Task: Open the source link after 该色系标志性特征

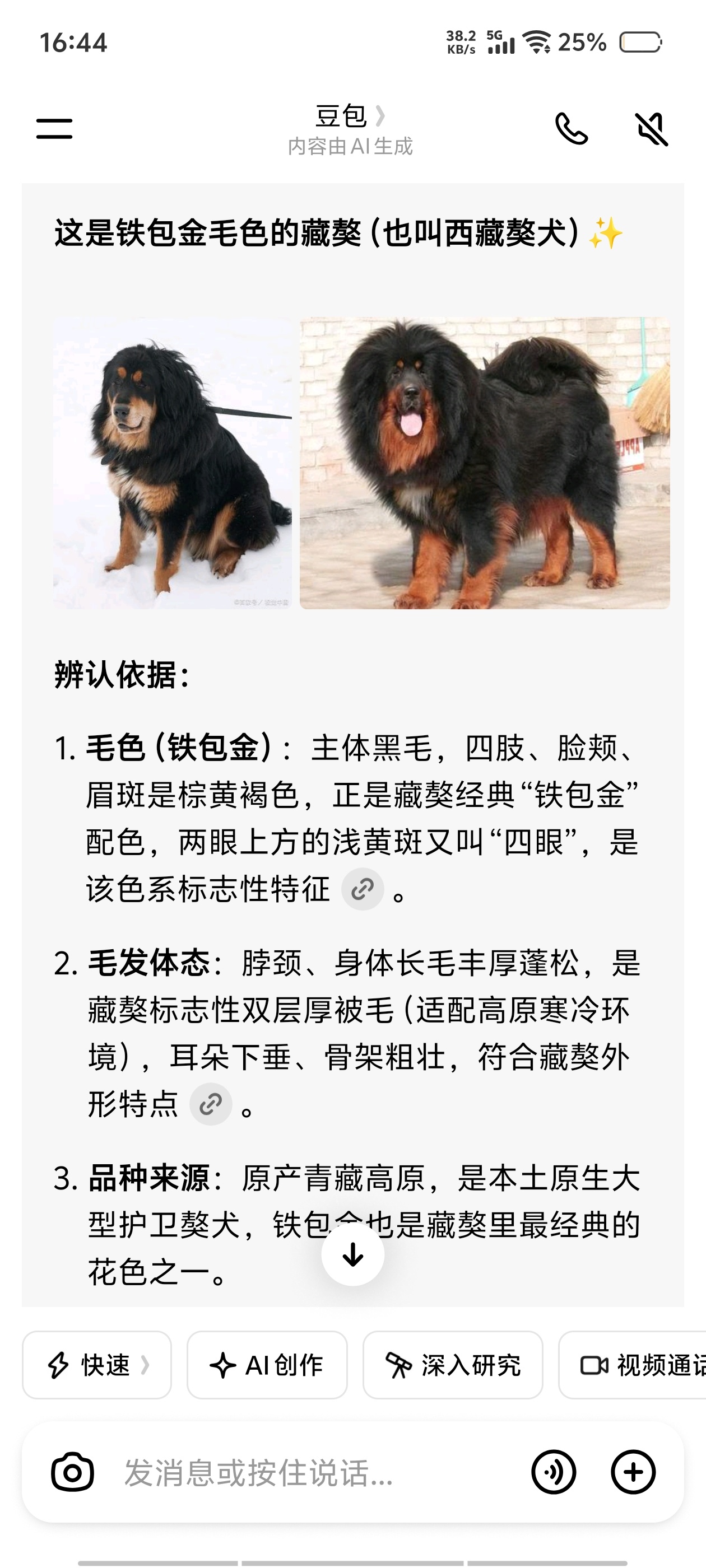Action: click(363, 889)
